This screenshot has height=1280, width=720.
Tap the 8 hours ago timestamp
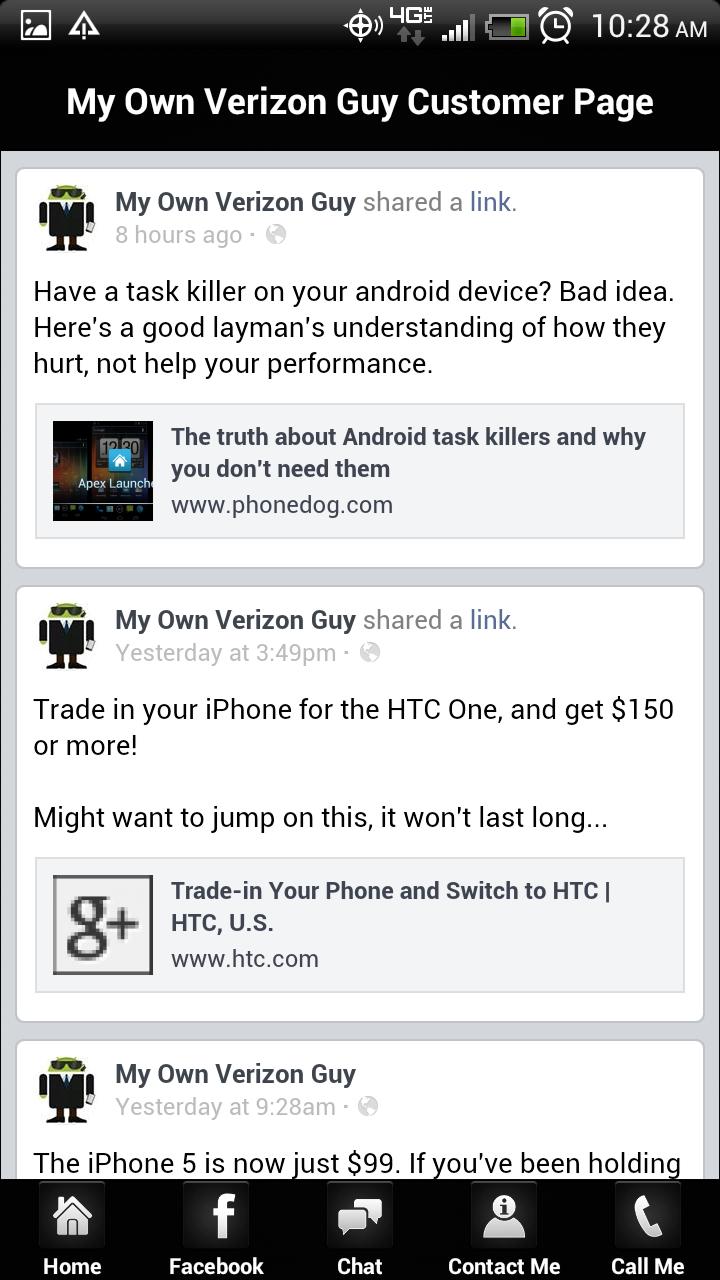click(x=178, y=235)
